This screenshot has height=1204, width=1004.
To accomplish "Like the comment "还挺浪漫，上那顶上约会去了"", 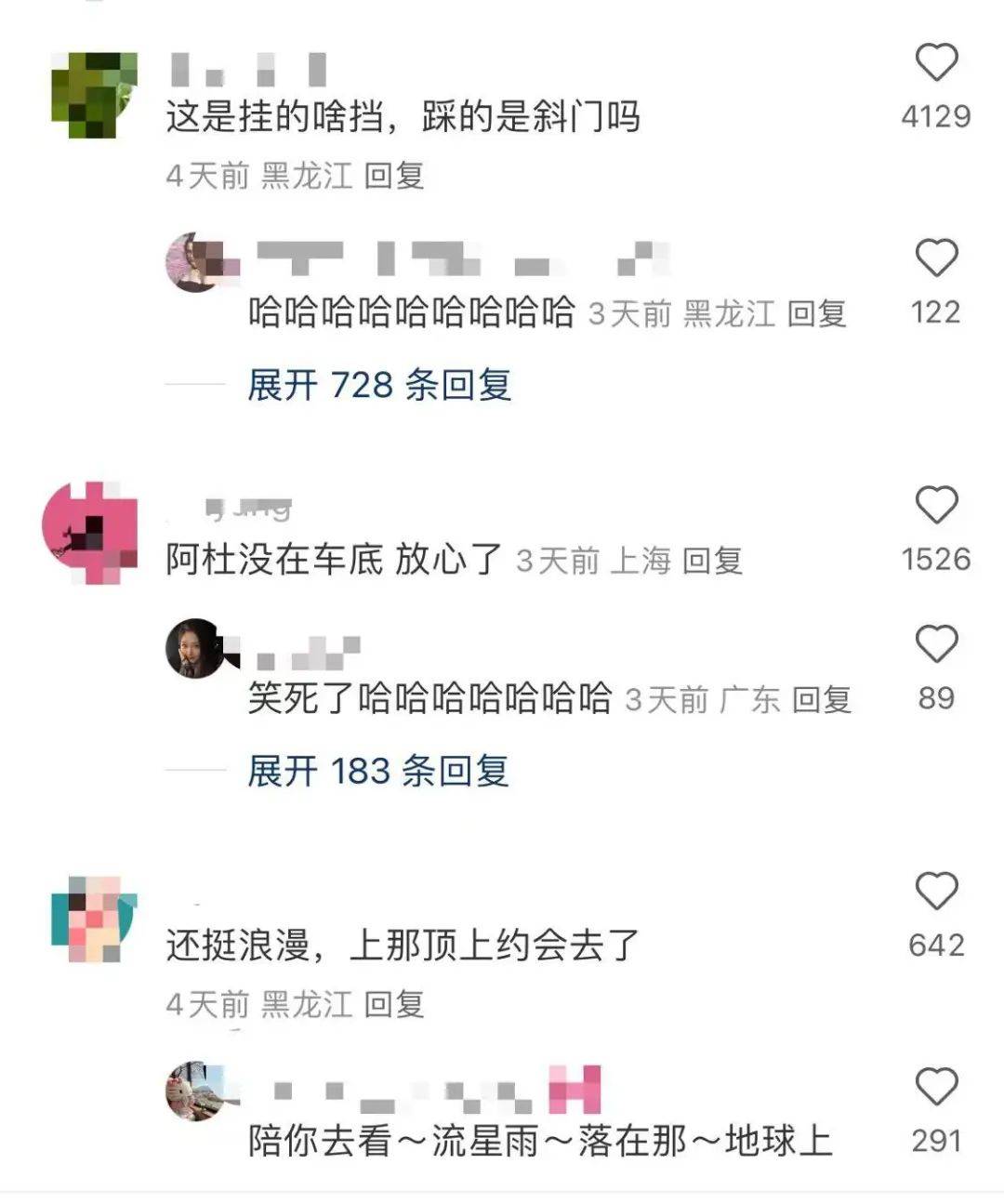I will (936, 892).
